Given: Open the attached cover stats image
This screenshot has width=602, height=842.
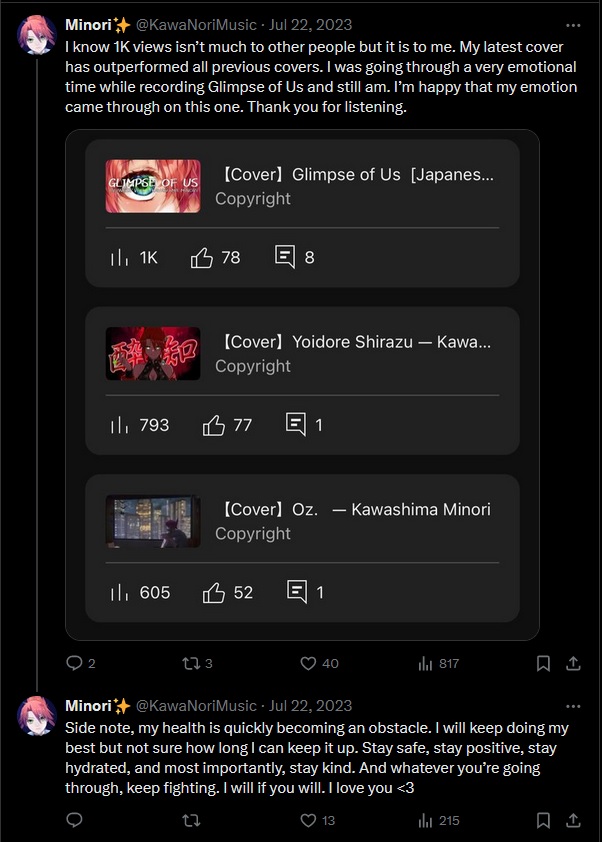Looking at the screenshot, I should point(302,385).
